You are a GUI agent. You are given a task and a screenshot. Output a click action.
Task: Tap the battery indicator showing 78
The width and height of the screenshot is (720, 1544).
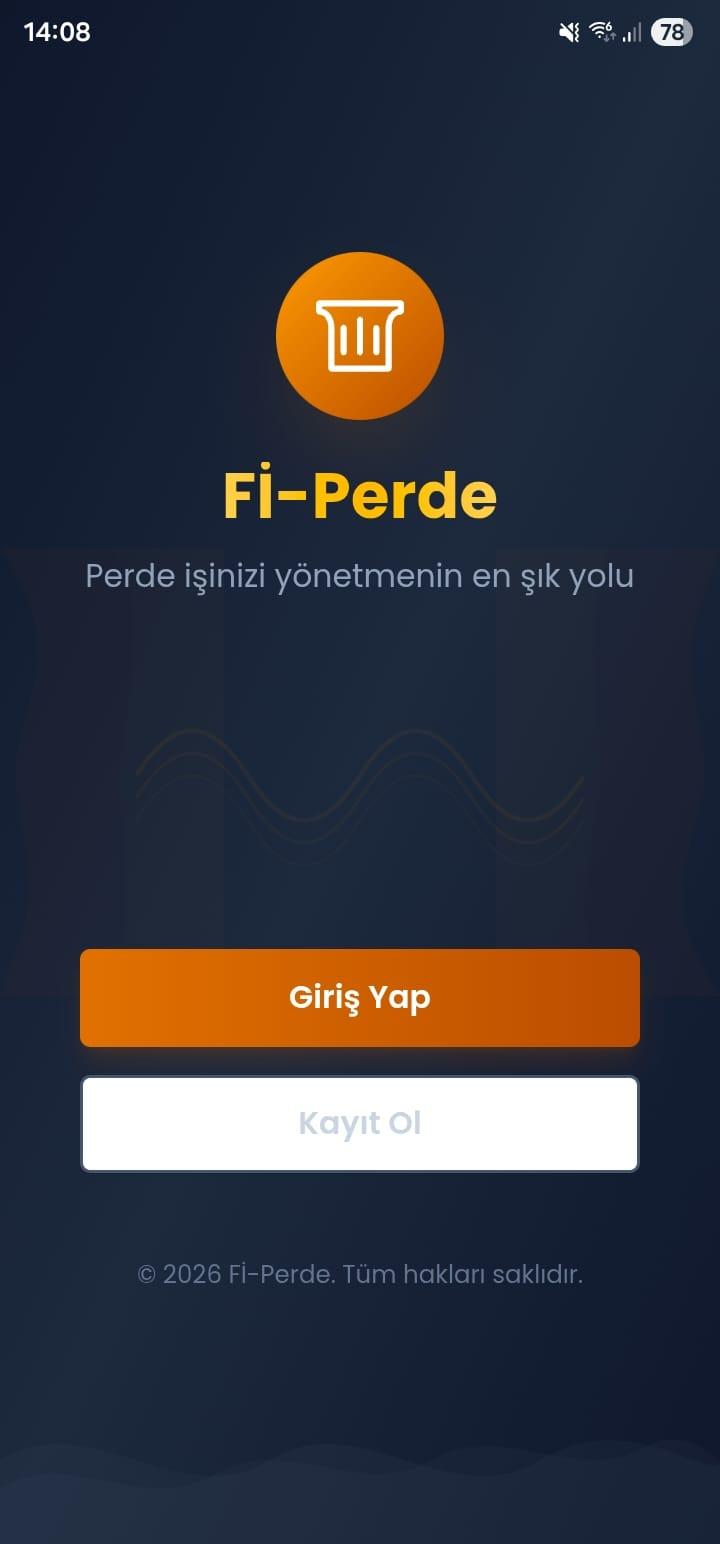coord(671,31)
